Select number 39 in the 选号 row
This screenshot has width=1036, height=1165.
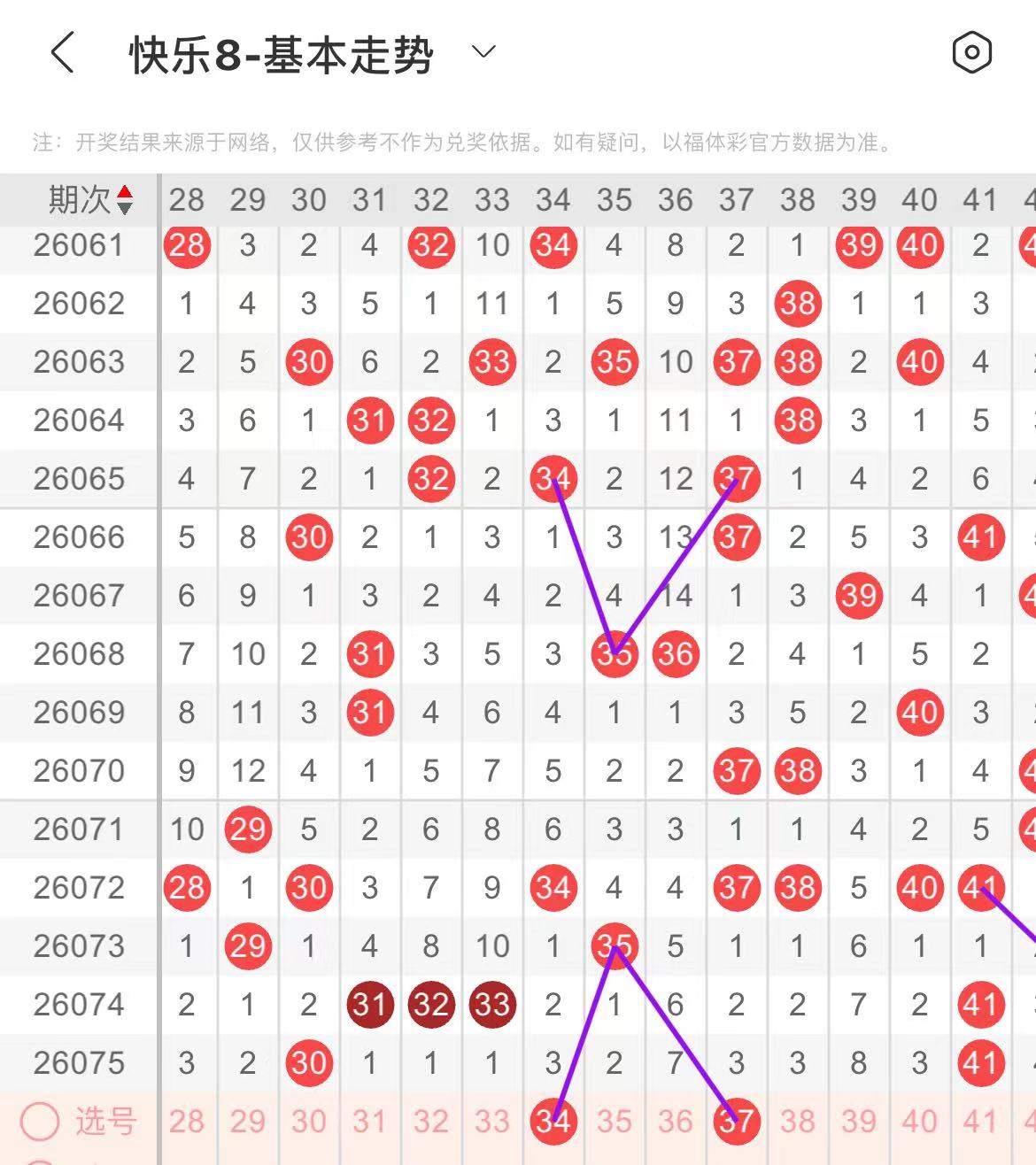(x=859, y=1122)
